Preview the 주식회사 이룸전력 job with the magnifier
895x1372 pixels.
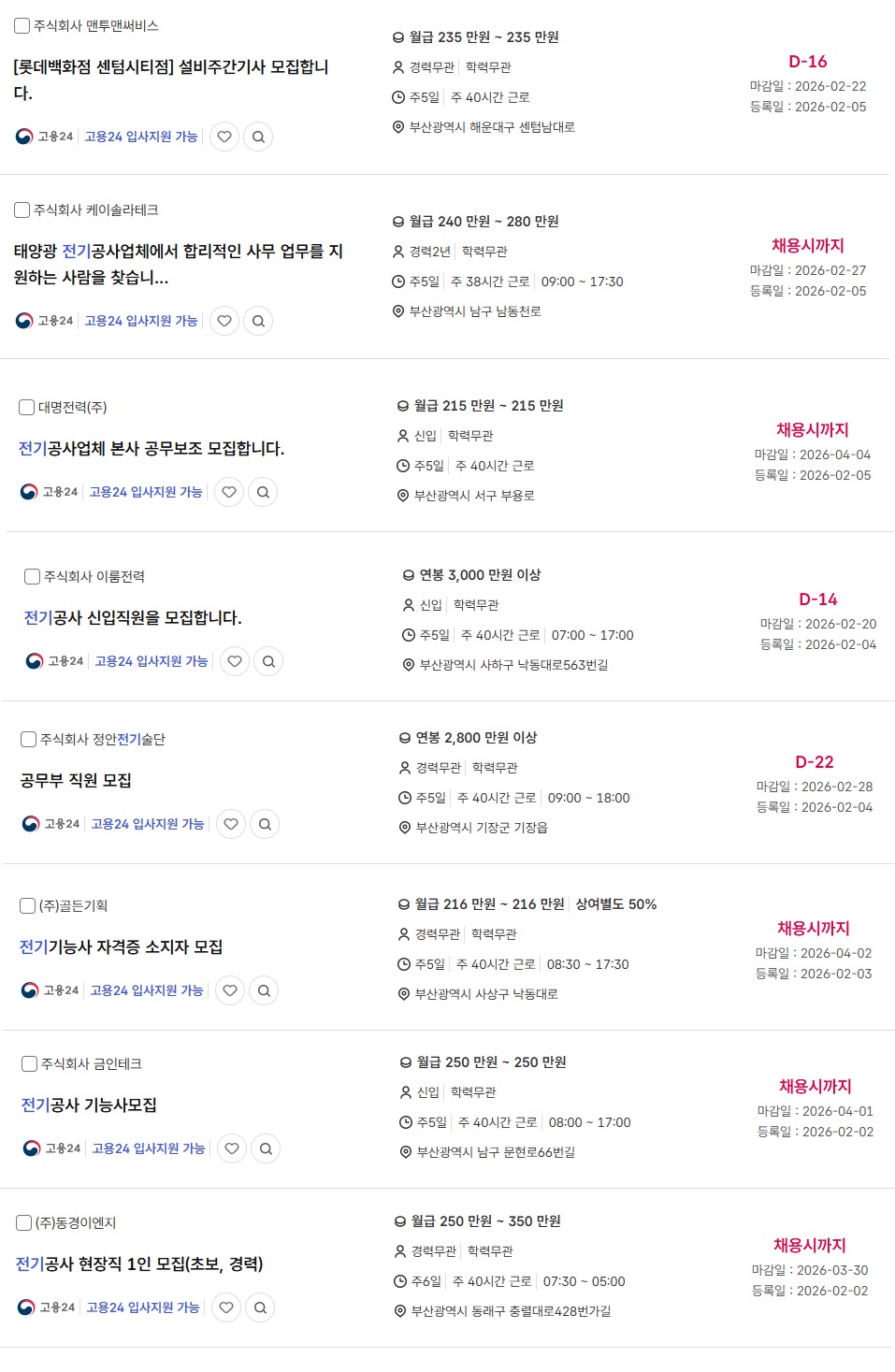268,661
